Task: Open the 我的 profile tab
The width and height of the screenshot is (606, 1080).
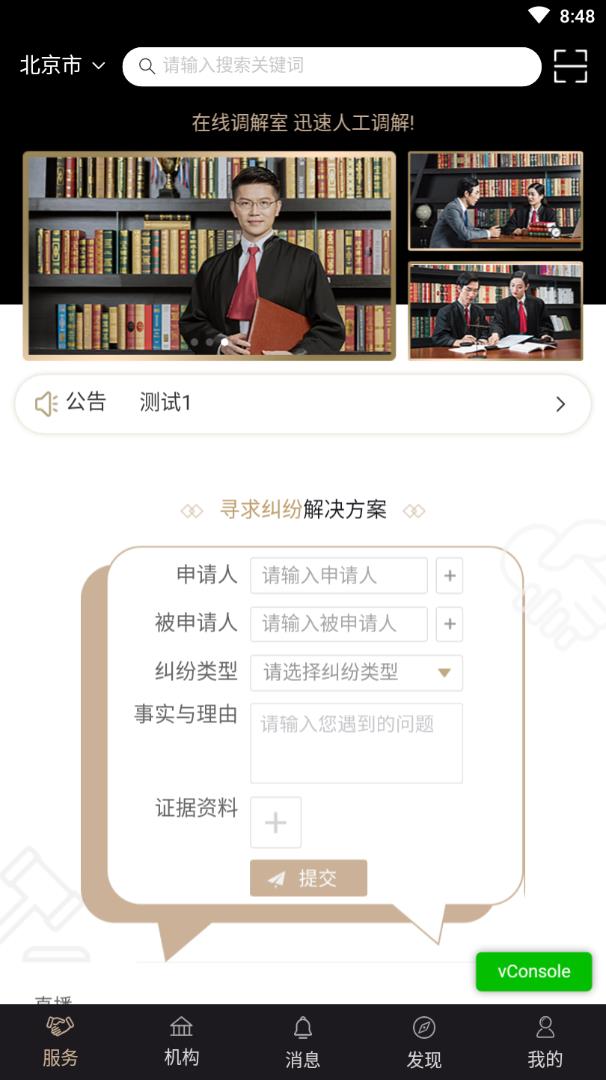Action: [545, 1042]
